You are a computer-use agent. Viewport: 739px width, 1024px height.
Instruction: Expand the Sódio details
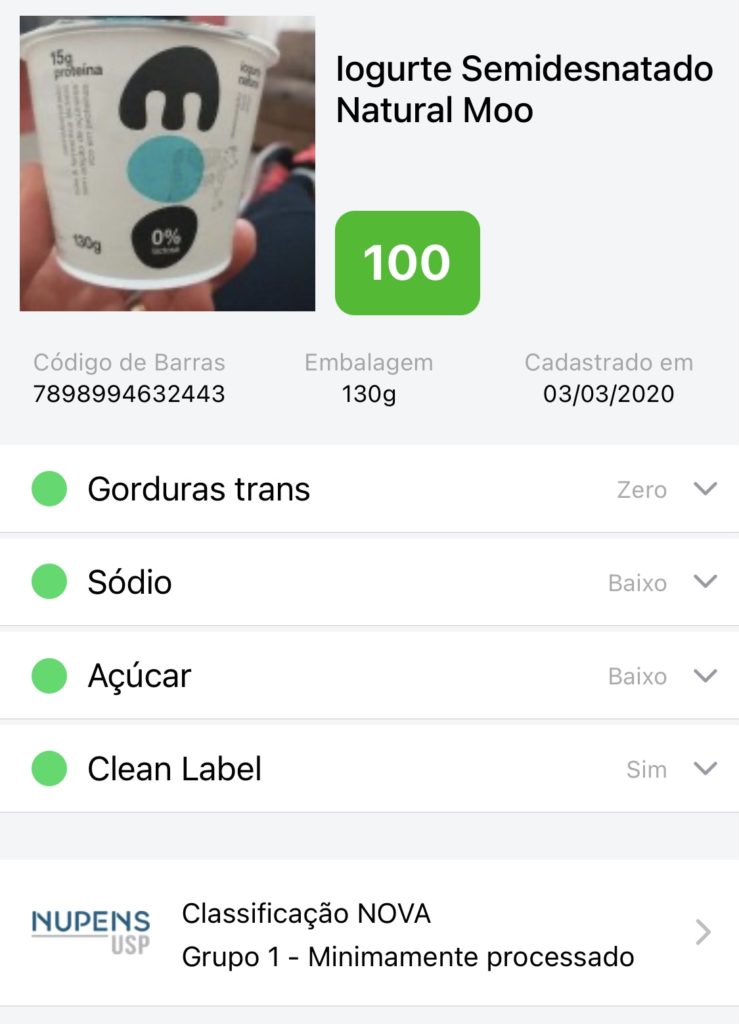pos(705,582)
